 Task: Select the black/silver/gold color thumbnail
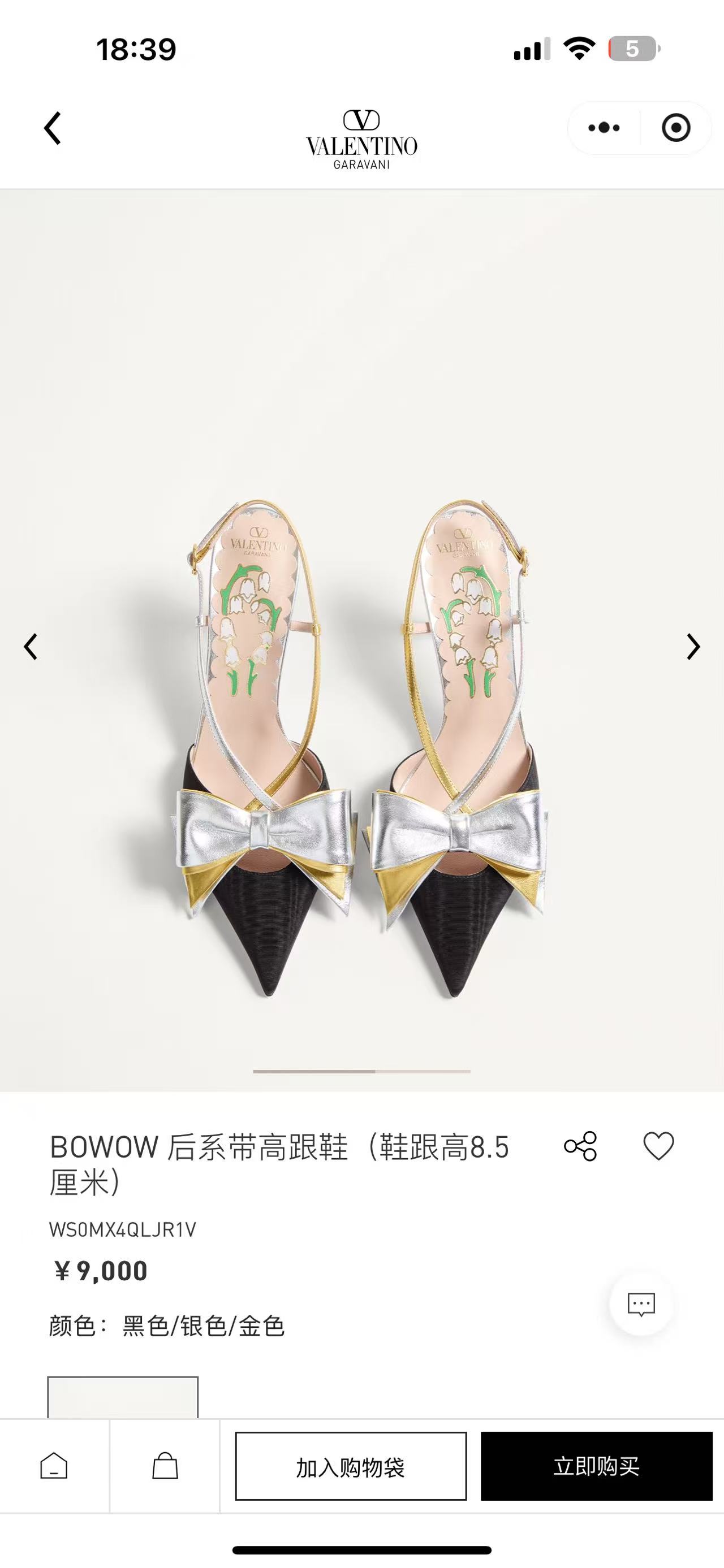click(123, 1397)
